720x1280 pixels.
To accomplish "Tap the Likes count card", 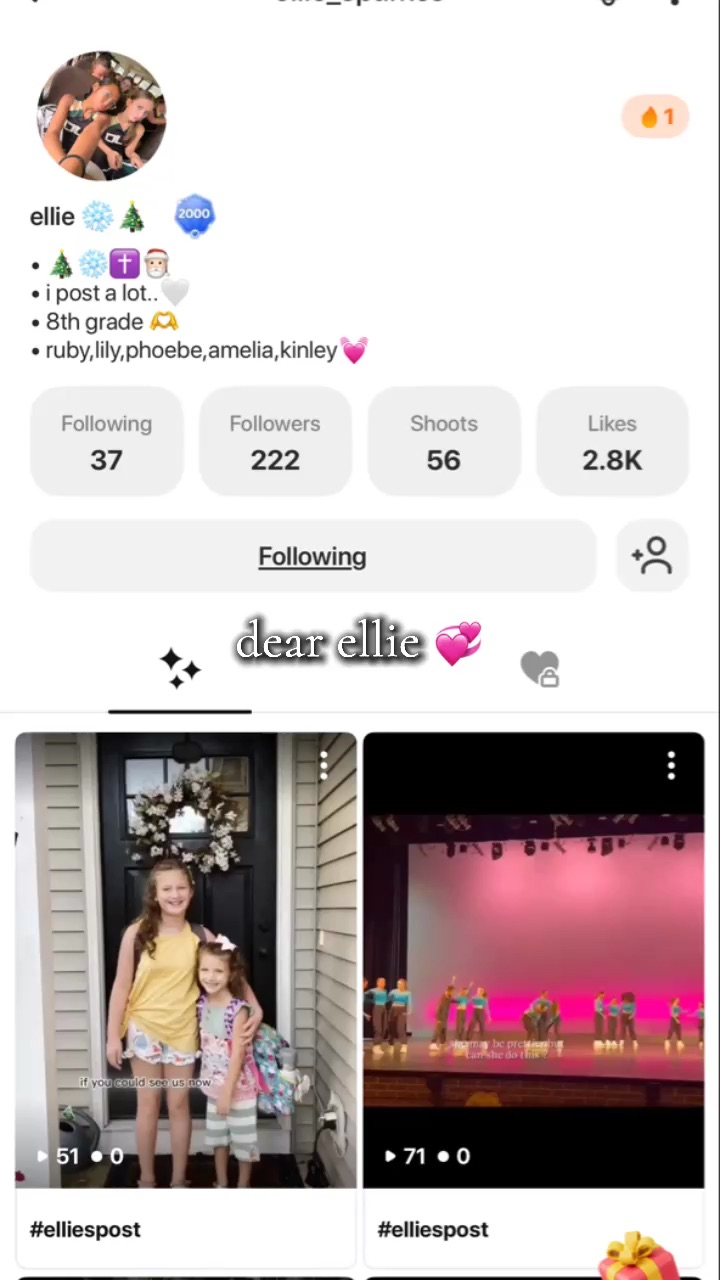I will (612, 442).
